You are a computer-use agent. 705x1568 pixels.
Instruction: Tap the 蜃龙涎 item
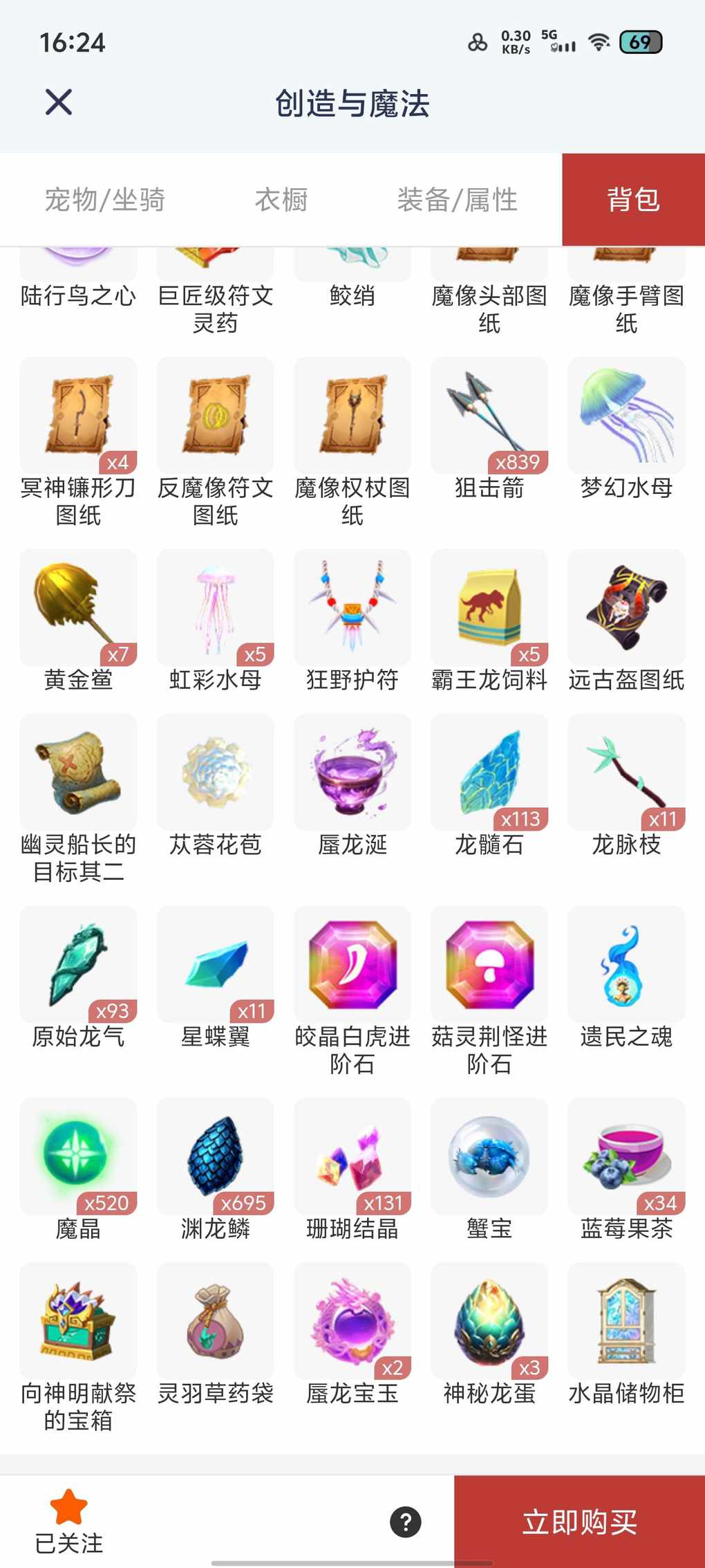(x=352, y=773)
